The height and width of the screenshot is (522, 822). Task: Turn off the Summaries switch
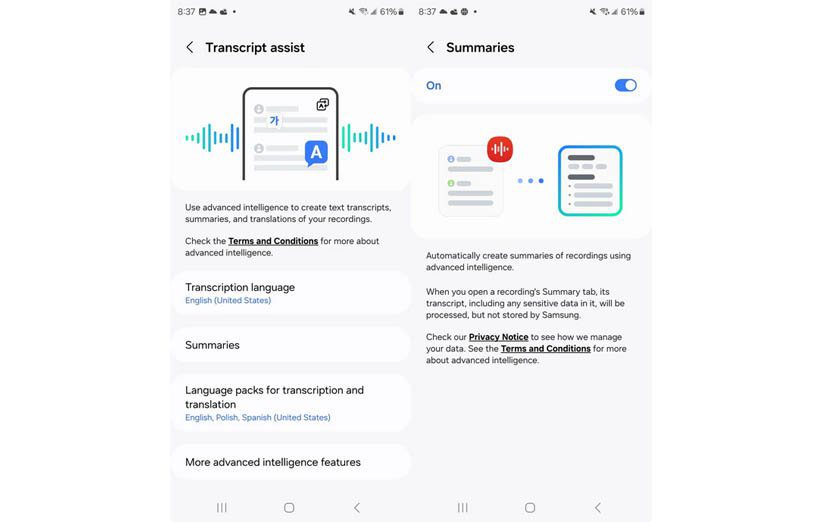(x=625, y=85)
